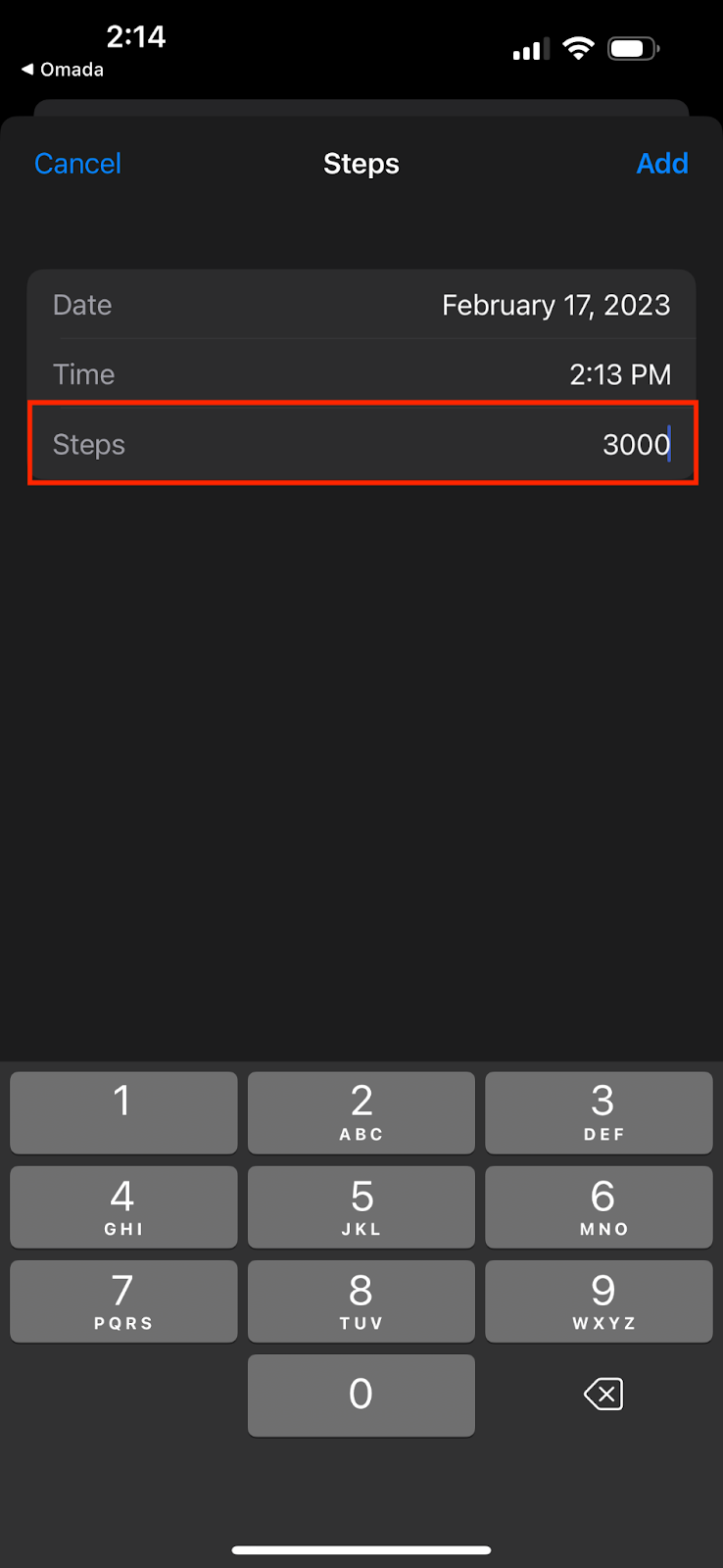Image resolution: width=723 pixels, height=1568 pixels.
Task: Tap Add to save the steps entry
Action: (662, 164)
